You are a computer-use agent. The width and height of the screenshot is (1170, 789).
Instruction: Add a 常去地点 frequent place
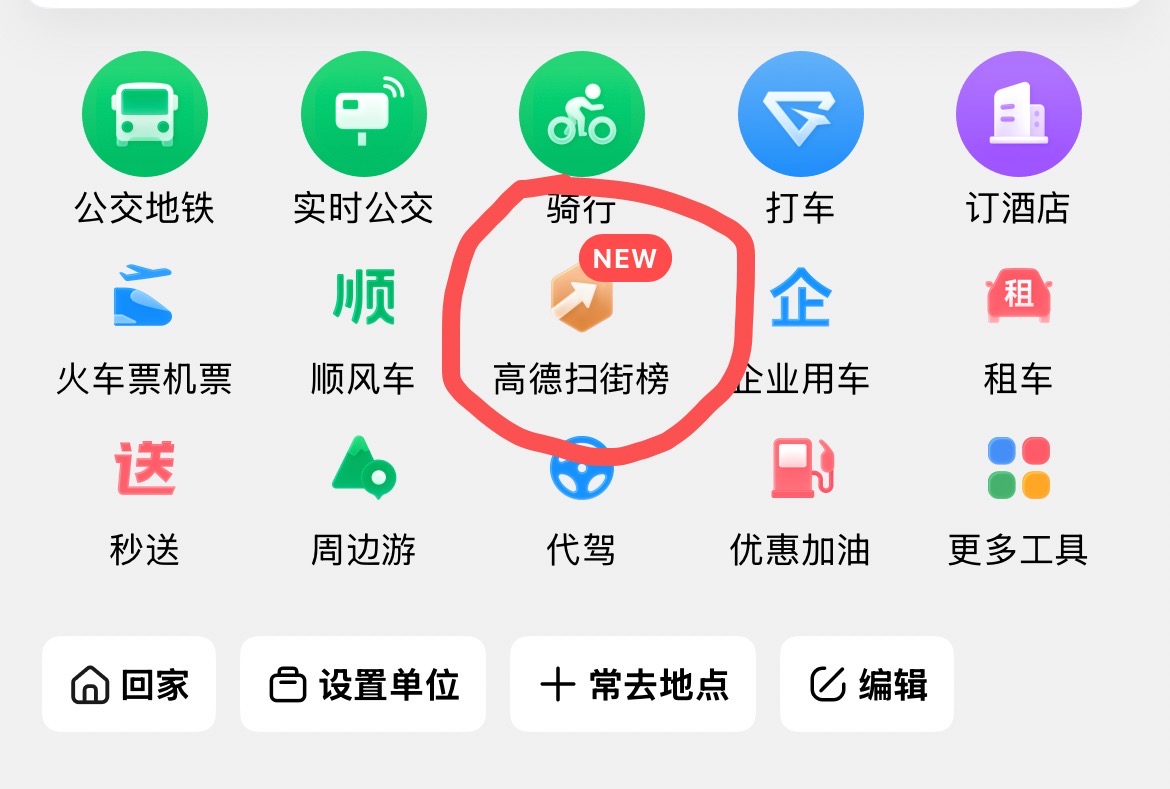(x=633, y=685)
